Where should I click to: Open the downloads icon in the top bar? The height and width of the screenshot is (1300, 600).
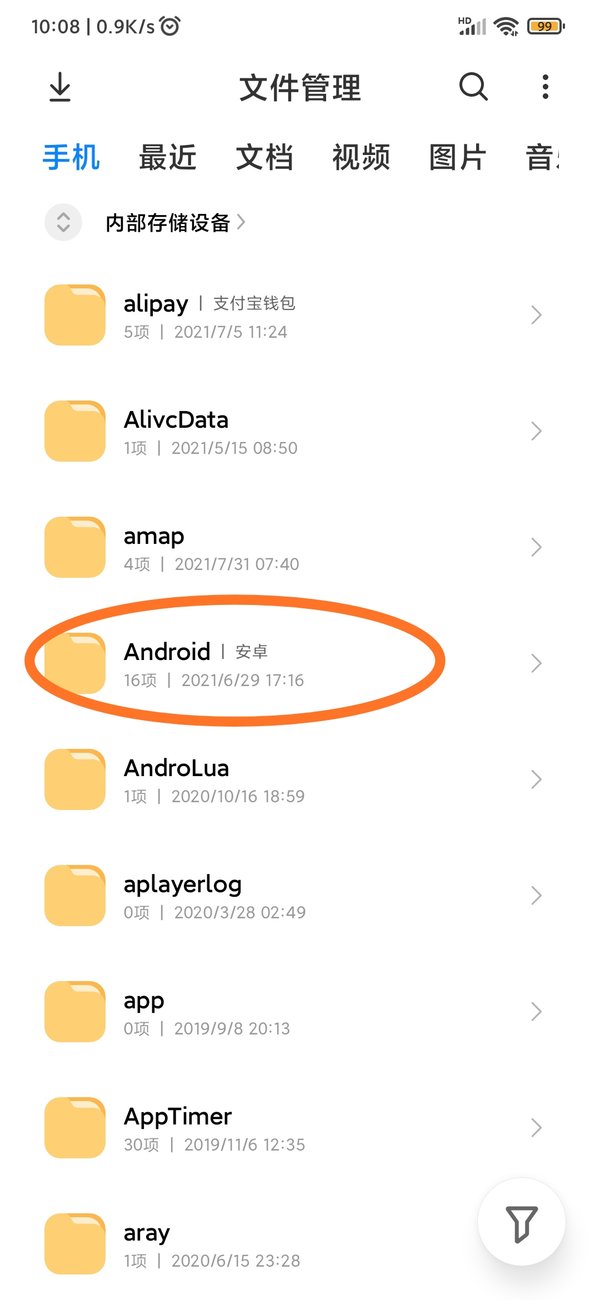pyautogui.click(x=60, y=88)
